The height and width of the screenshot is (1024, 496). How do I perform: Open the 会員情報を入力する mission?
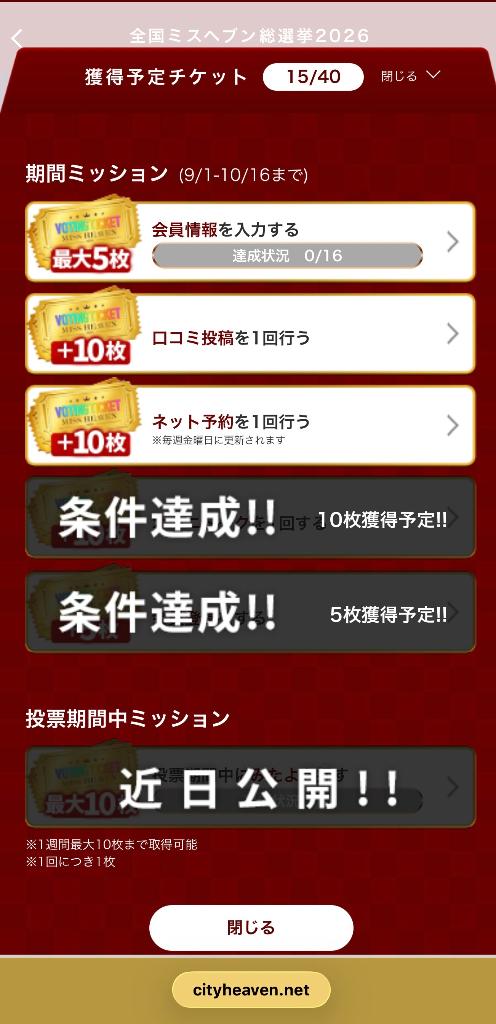pos(251,242)
